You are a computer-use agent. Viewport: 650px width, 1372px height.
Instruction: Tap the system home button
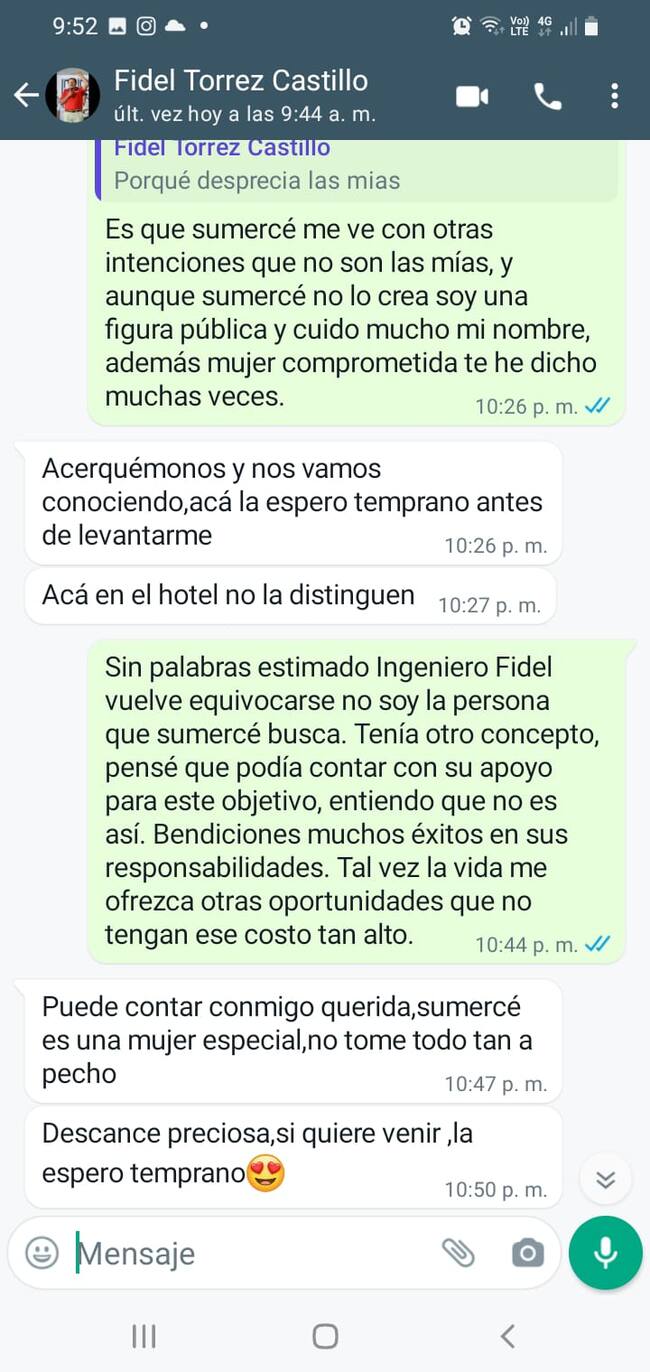pyautogui.click(x=325, y=1336)
